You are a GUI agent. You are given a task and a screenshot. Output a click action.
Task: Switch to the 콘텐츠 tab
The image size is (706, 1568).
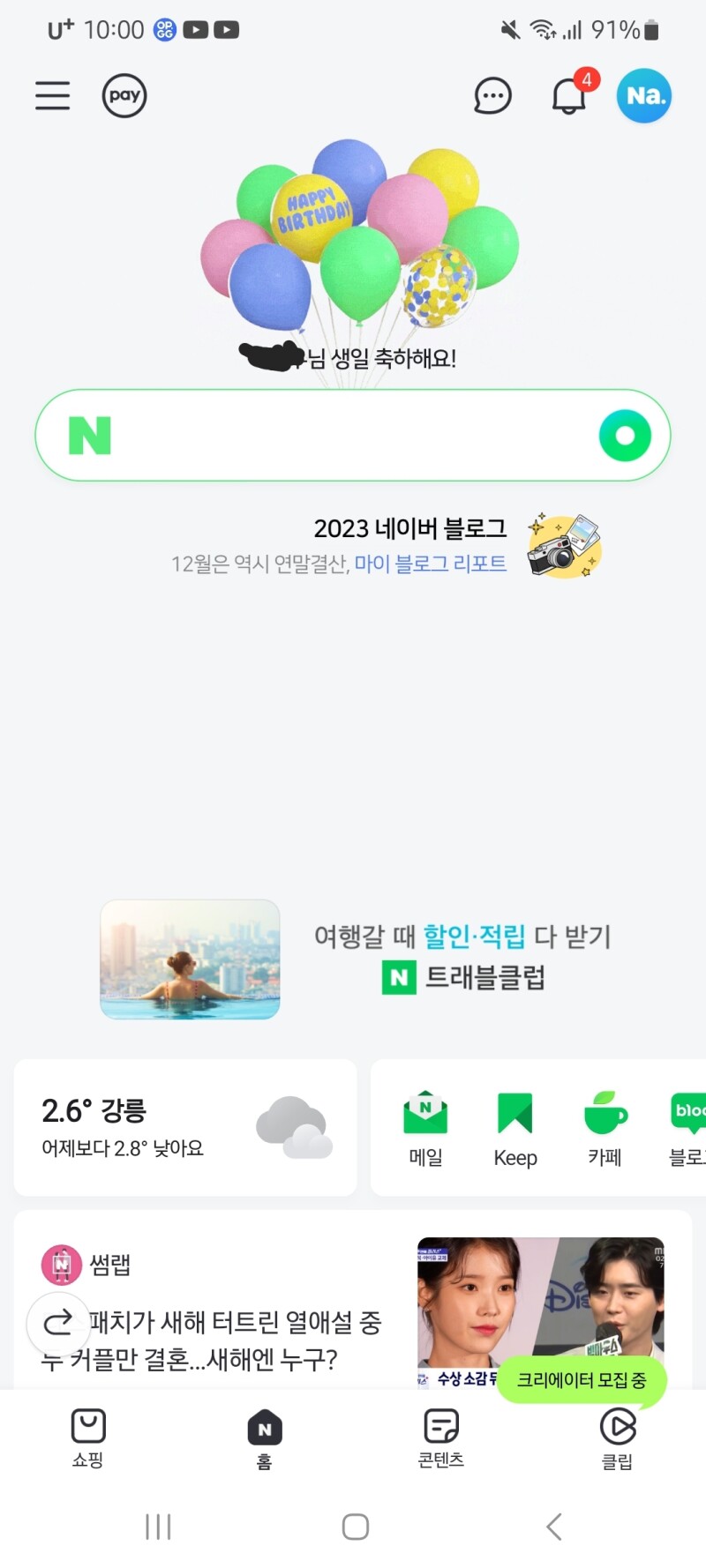pyautogui.click(x=441, y=1437)
